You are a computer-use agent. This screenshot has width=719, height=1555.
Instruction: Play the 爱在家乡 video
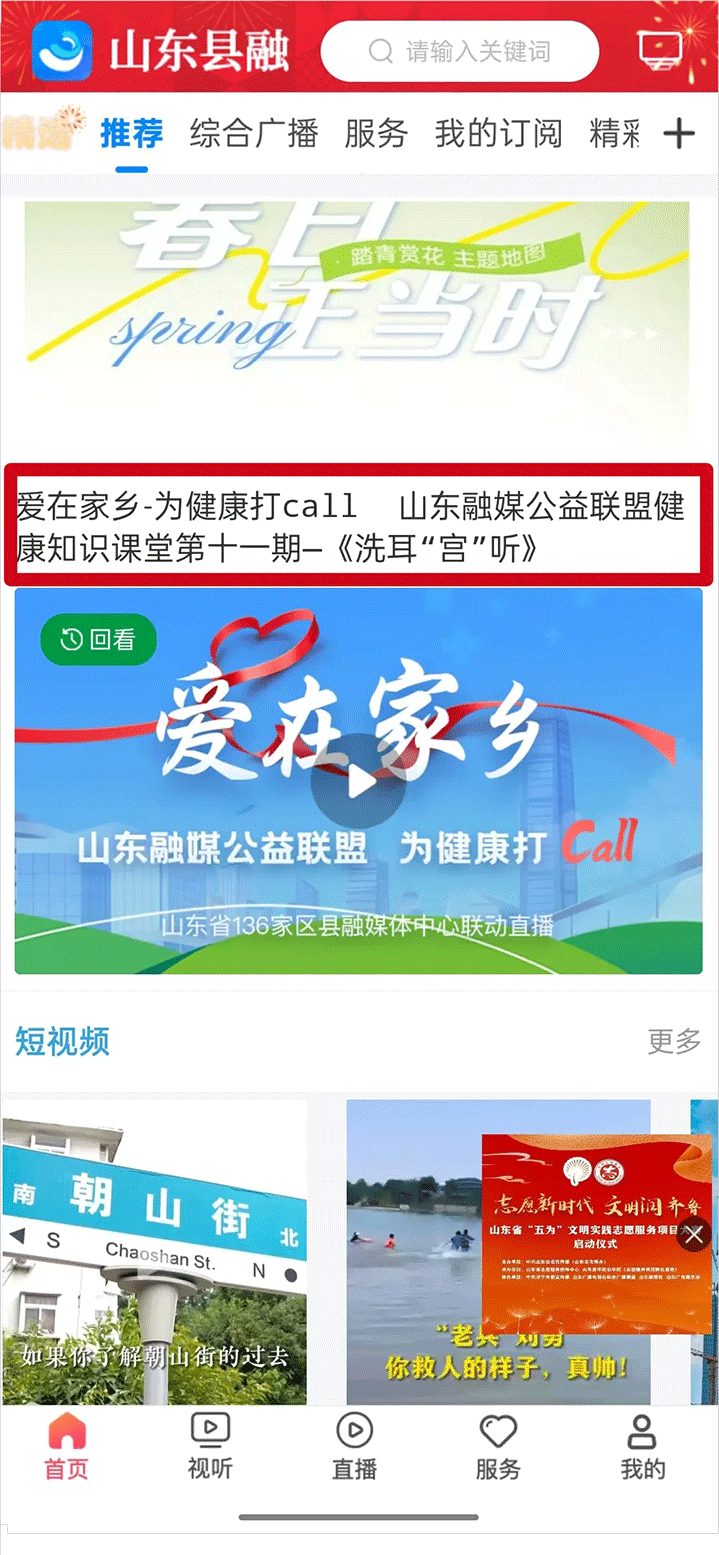pos(358,781)
